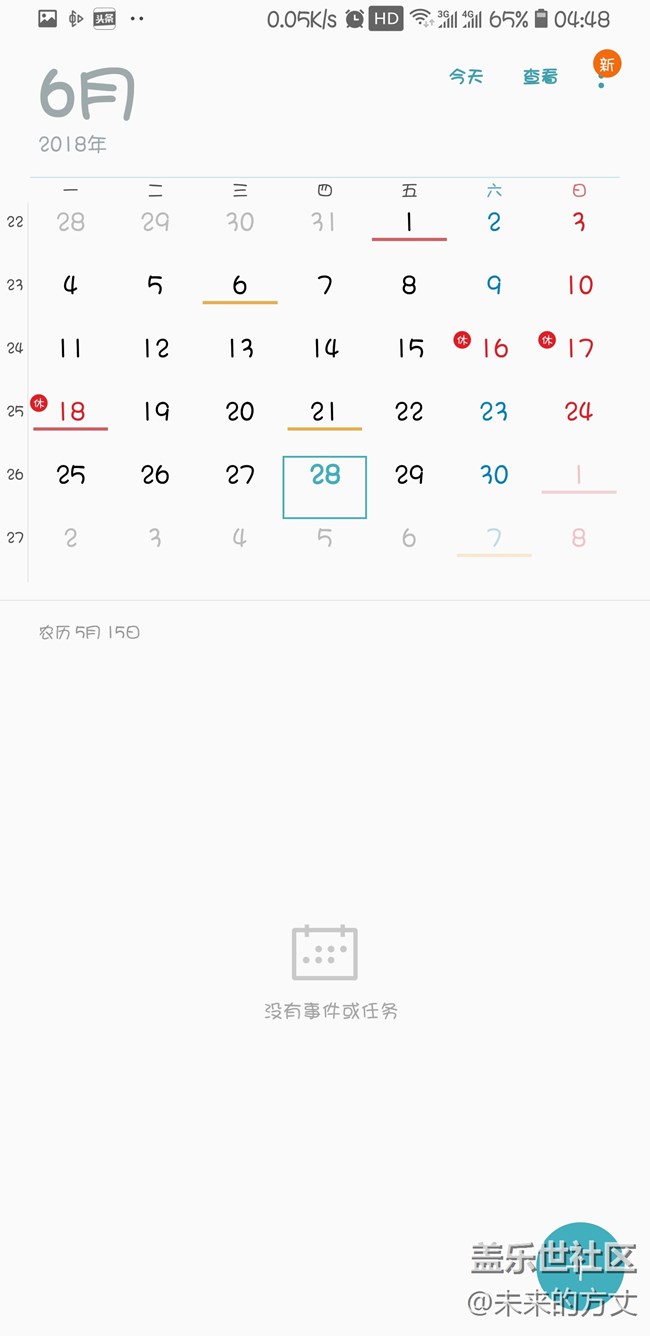650x1336 pixels.
Task: Tap the 6月 month header
Action: click(x=87, y=95)
